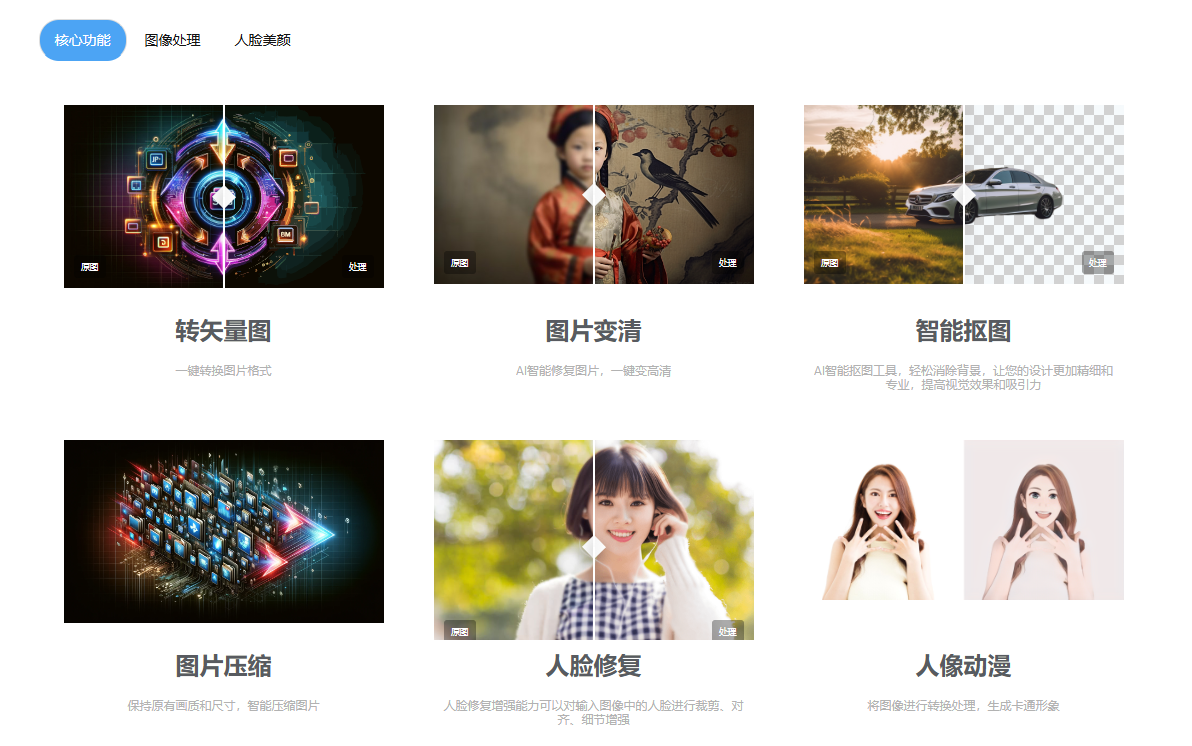Open the 人像动漫 feature card

(x=963, y=666)
